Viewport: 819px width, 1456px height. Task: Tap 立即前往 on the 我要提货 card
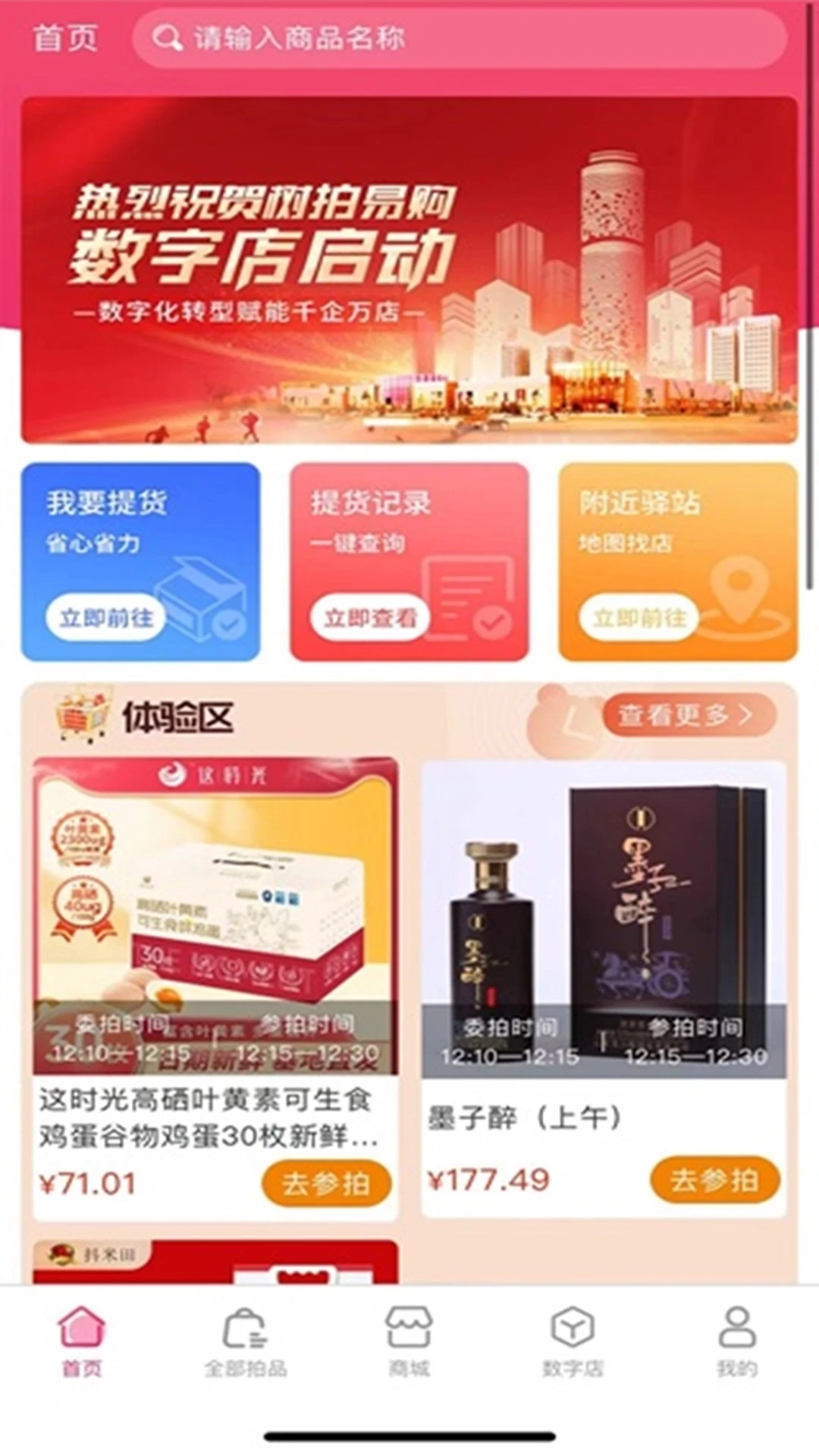[x=107, y=618]
